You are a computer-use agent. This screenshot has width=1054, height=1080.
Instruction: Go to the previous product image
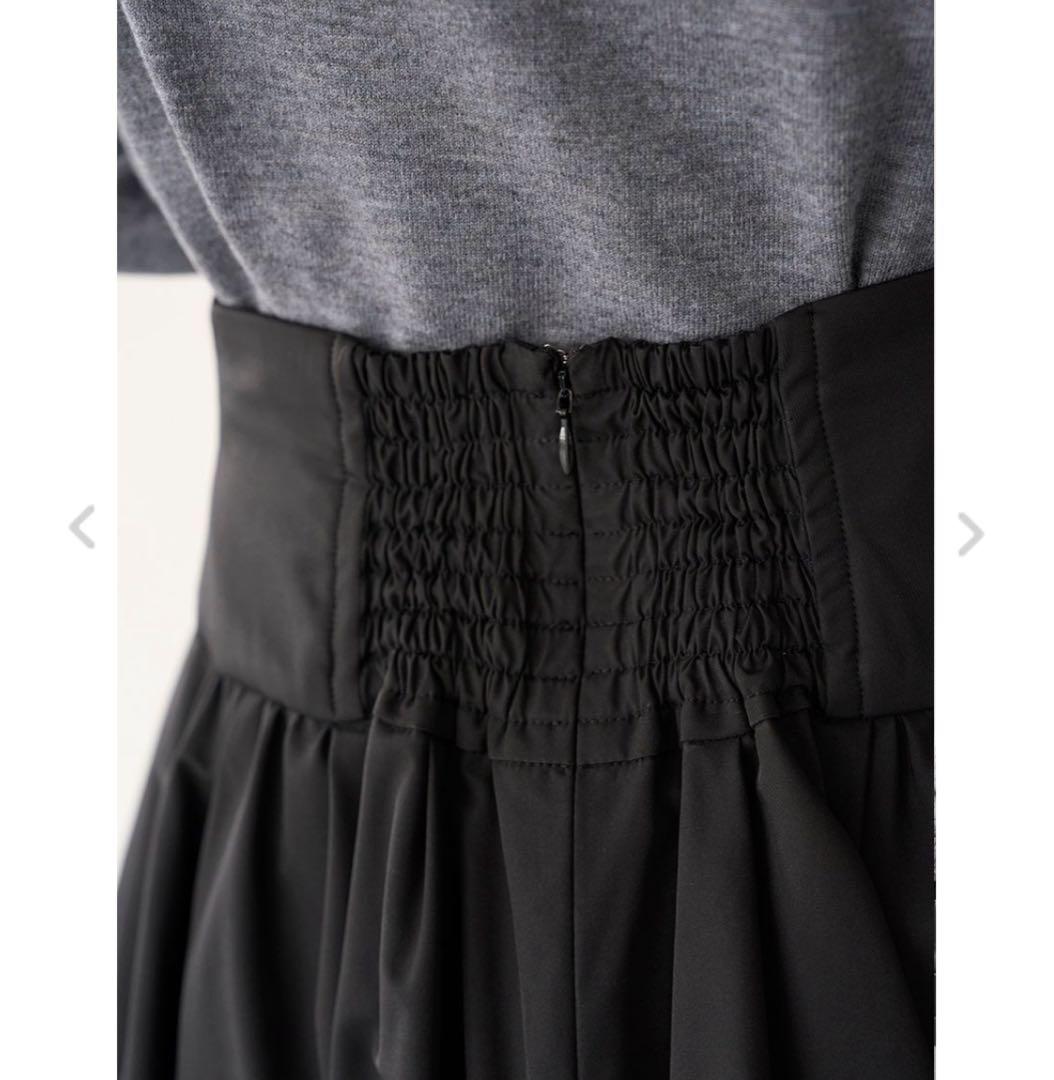coord(82,527)
